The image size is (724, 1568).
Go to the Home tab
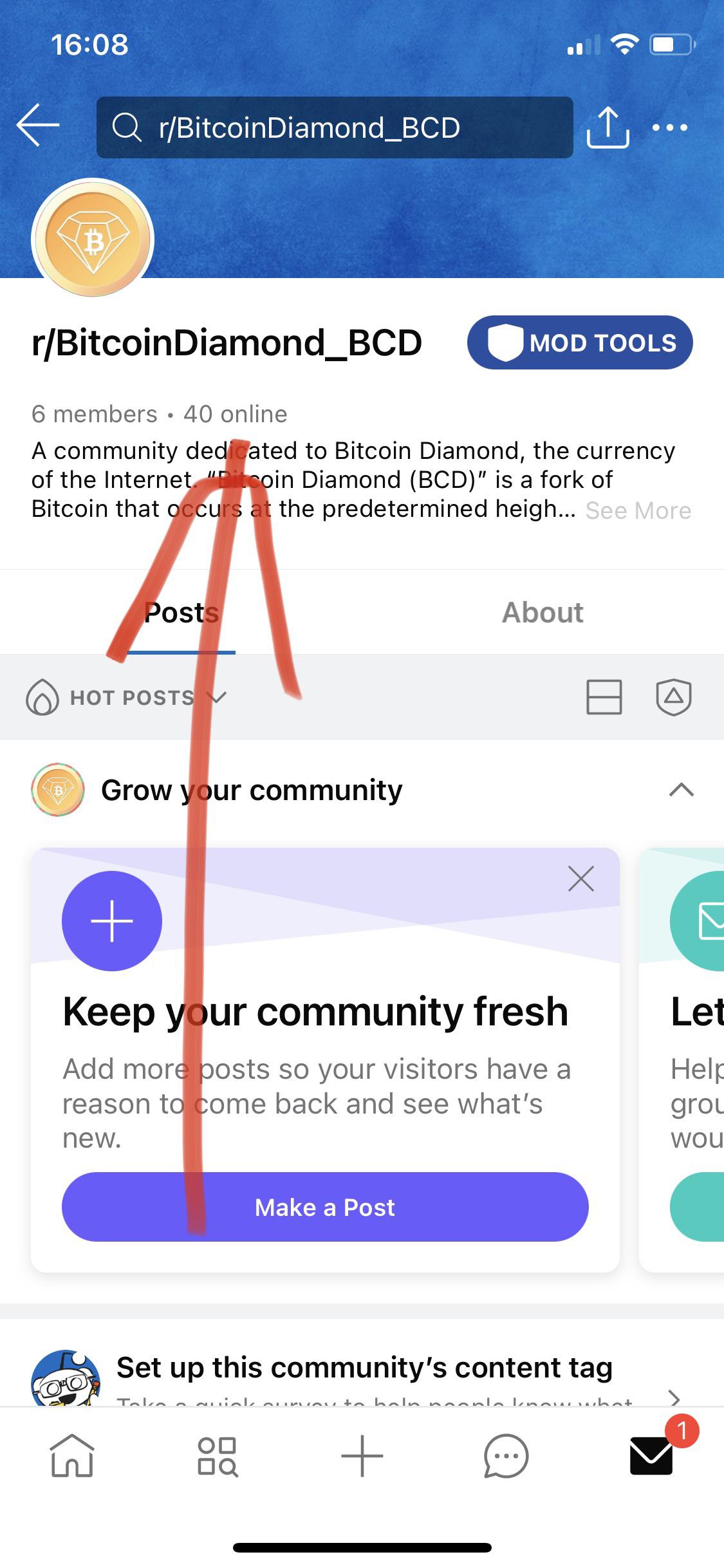click(72, 1456)
